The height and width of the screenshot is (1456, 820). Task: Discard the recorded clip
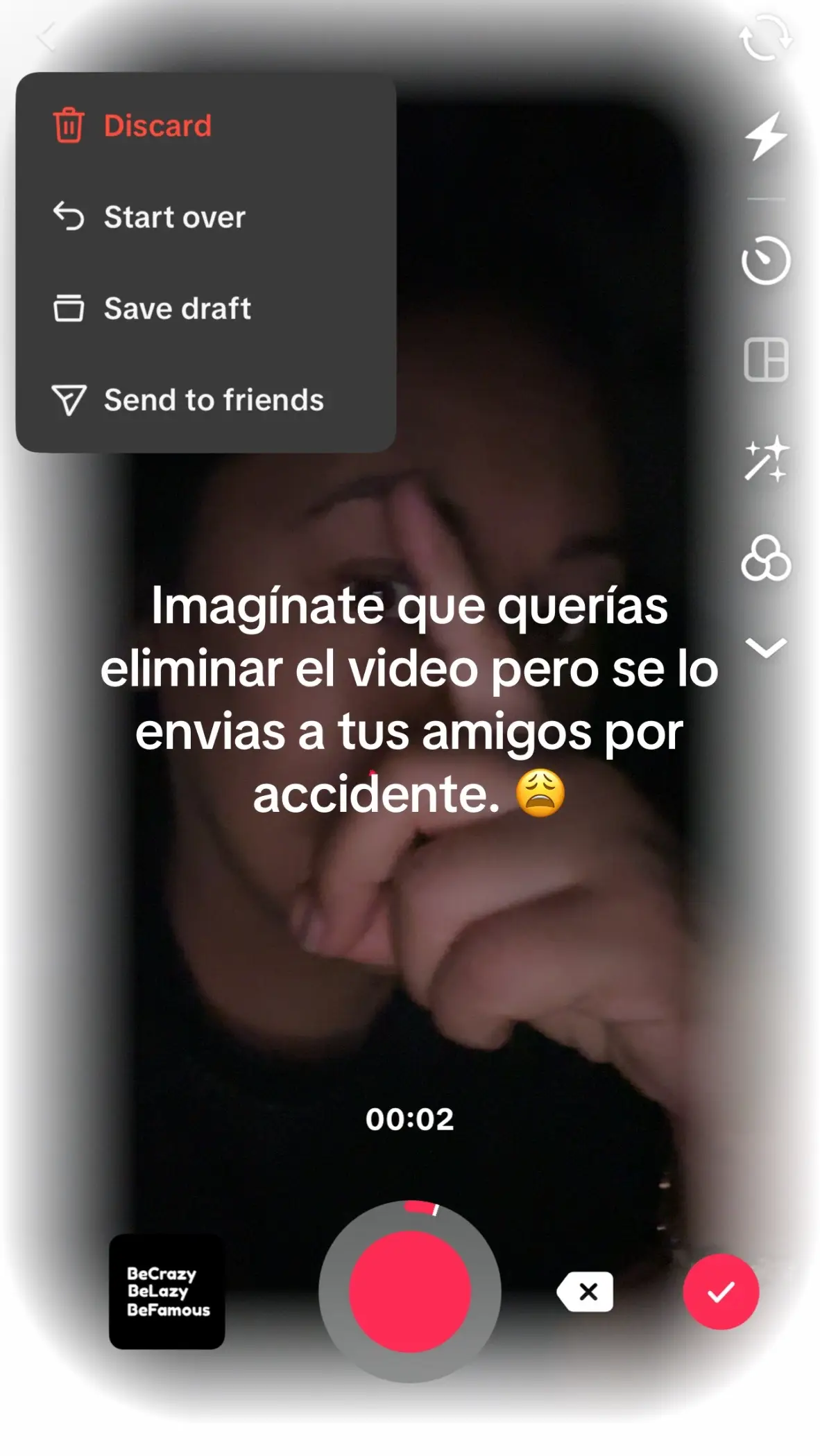(x=133, y=126)
